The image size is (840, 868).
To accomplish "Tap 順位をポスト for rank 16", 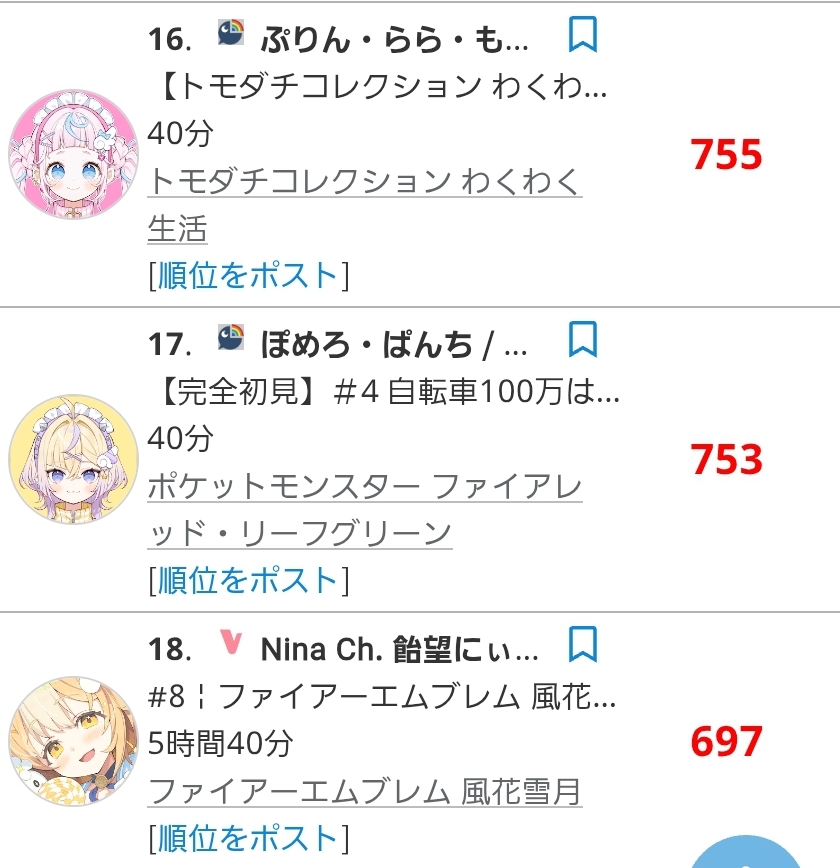I will (x=248, y=276).
